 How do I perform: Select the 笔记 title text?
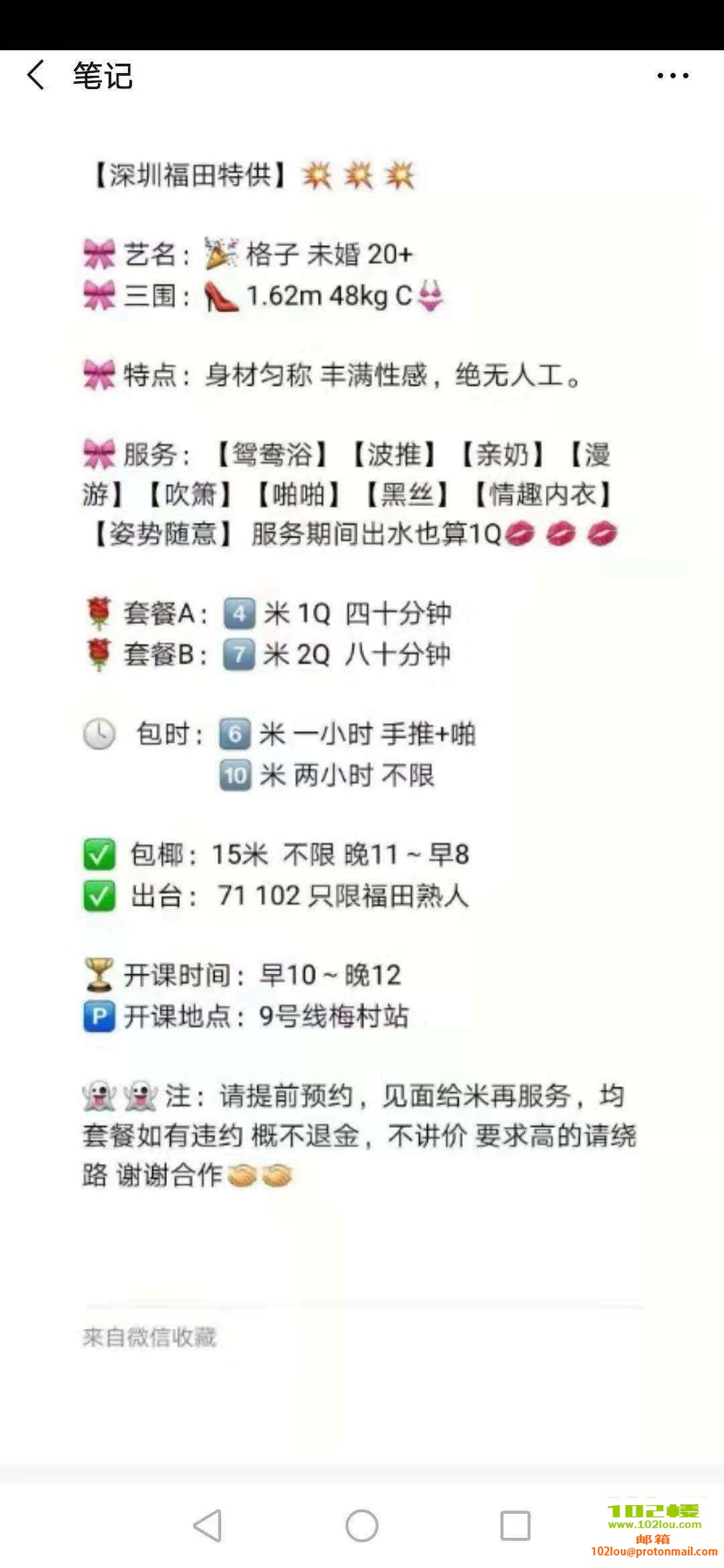pyautogui.click(x=104, y=76)
